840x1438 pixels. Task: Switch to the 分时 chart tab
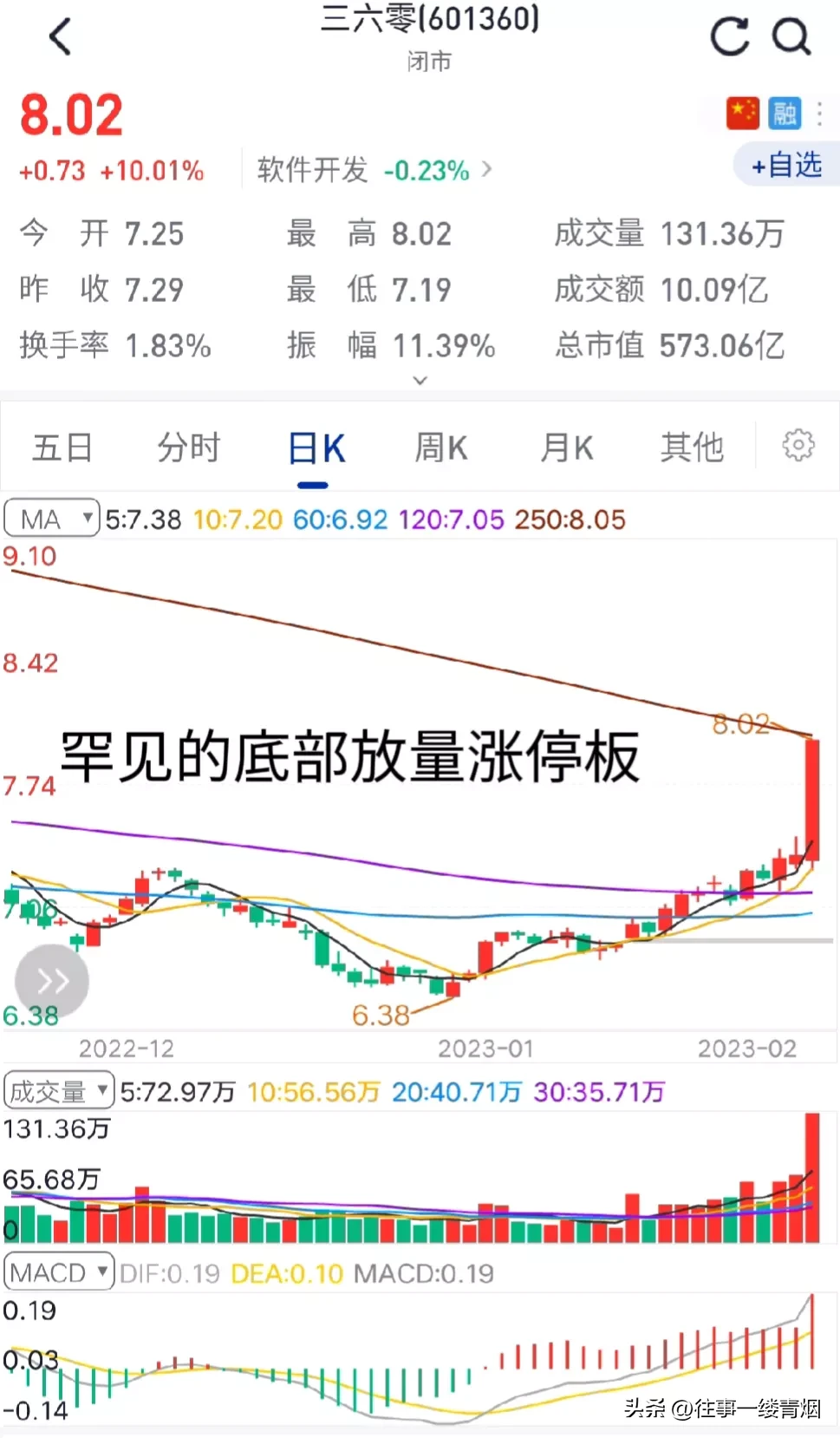pos(188,448)
